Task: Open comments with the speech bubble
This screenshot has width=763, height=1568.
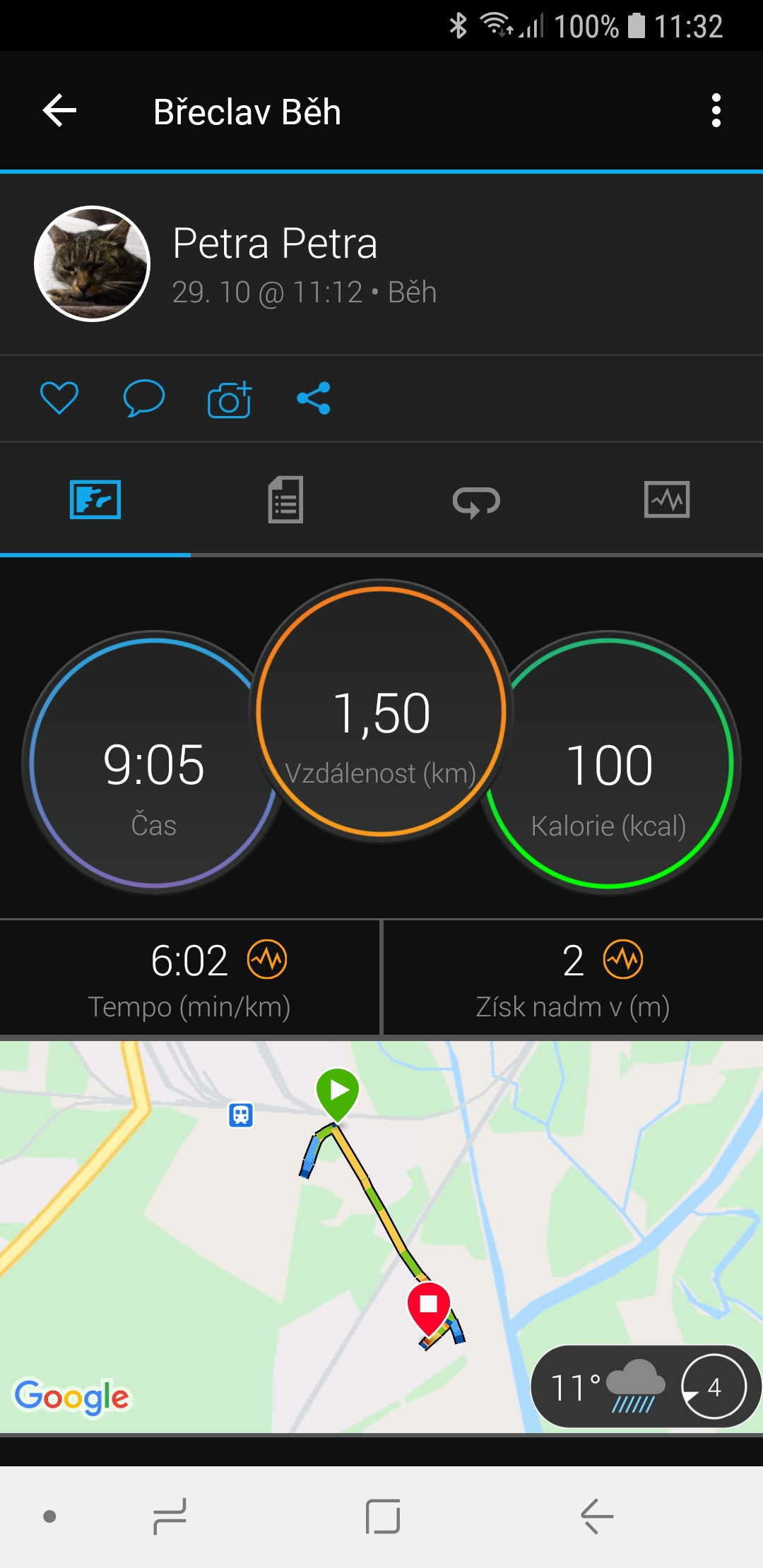Action: (143, 398)
